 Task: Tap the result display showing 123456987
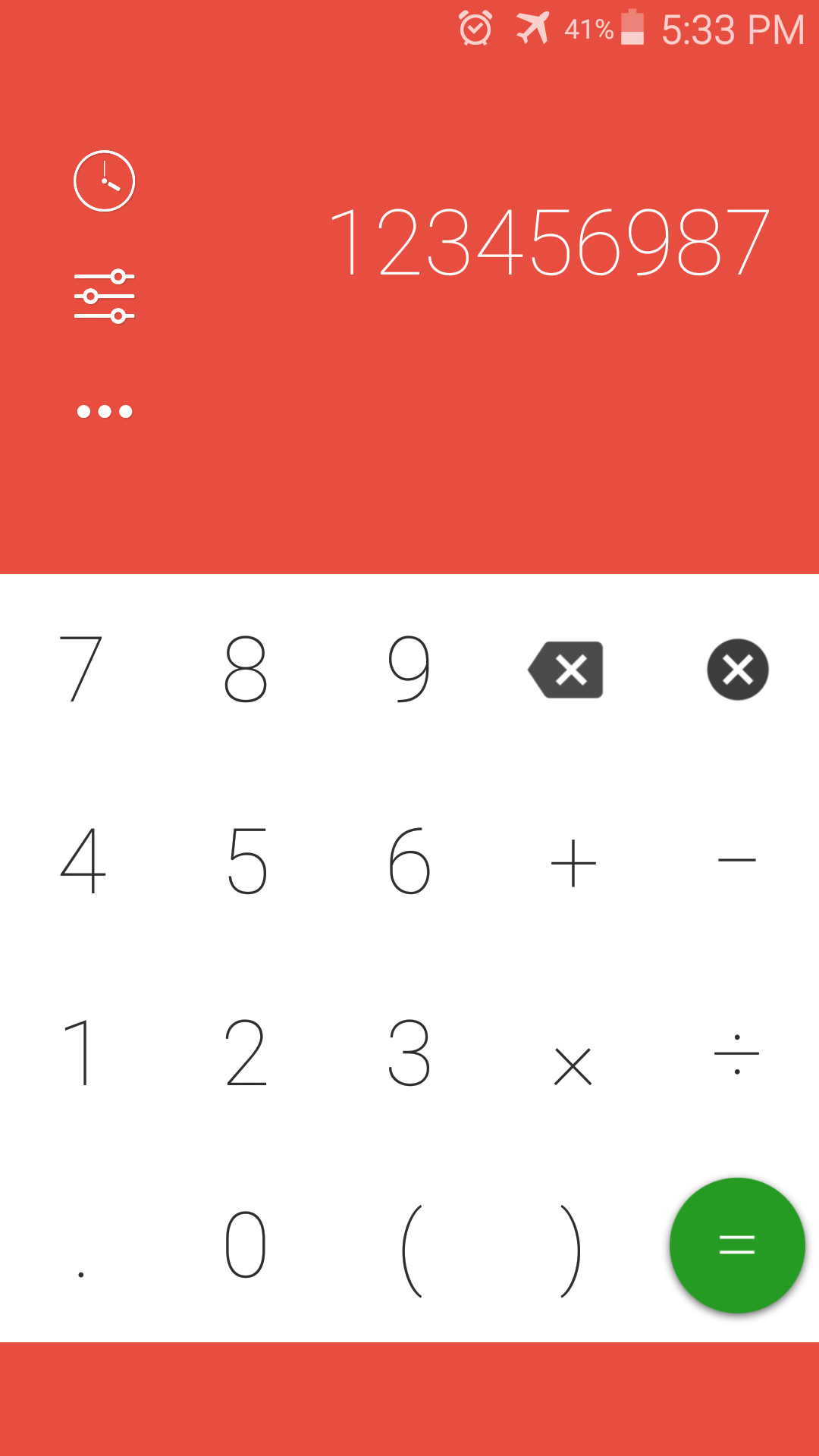(550, 239)
